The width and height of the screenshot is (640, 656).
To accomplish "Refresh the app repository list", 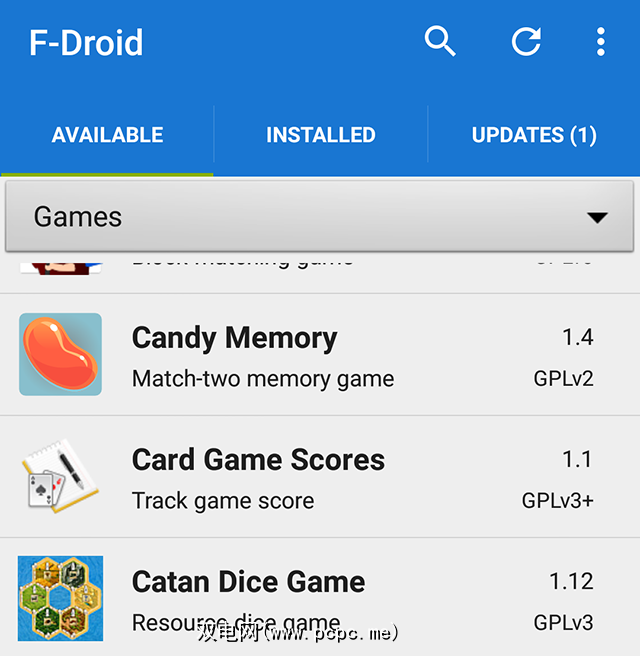I will [526, 42].
